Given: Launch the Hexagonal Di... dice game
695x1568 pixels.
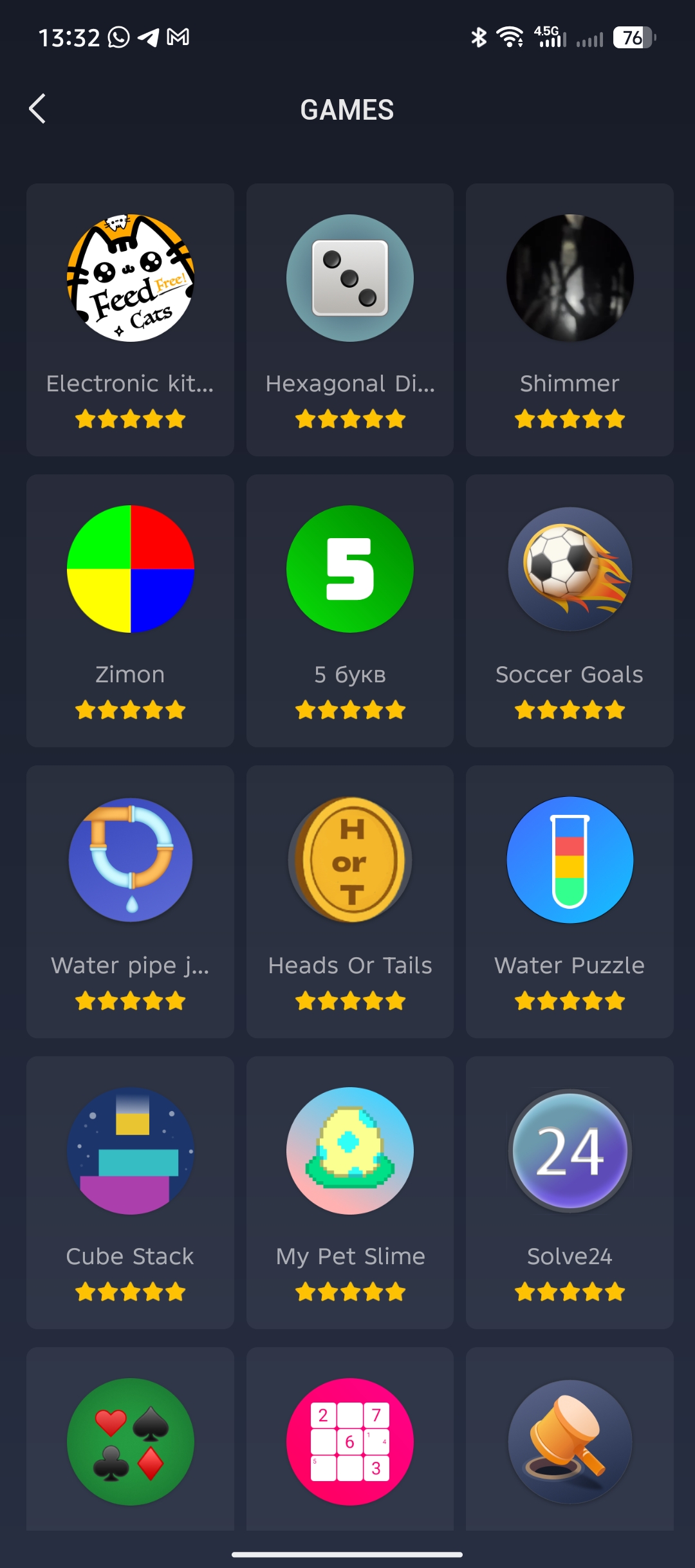Looking at the screenshot, I should 350,319.
